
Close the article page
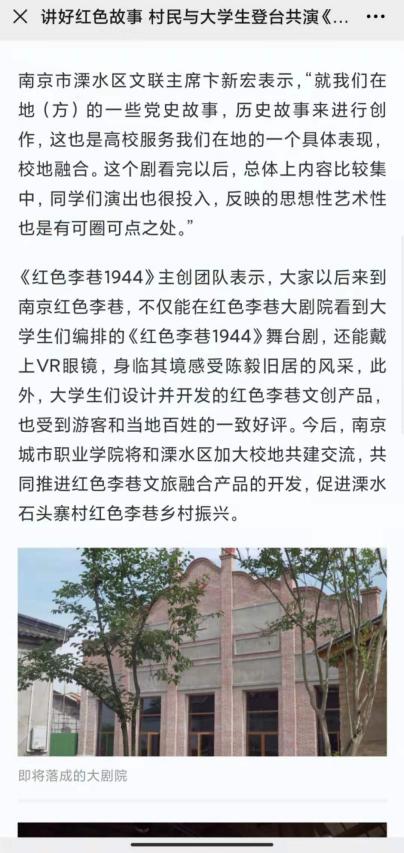(20, 17)
